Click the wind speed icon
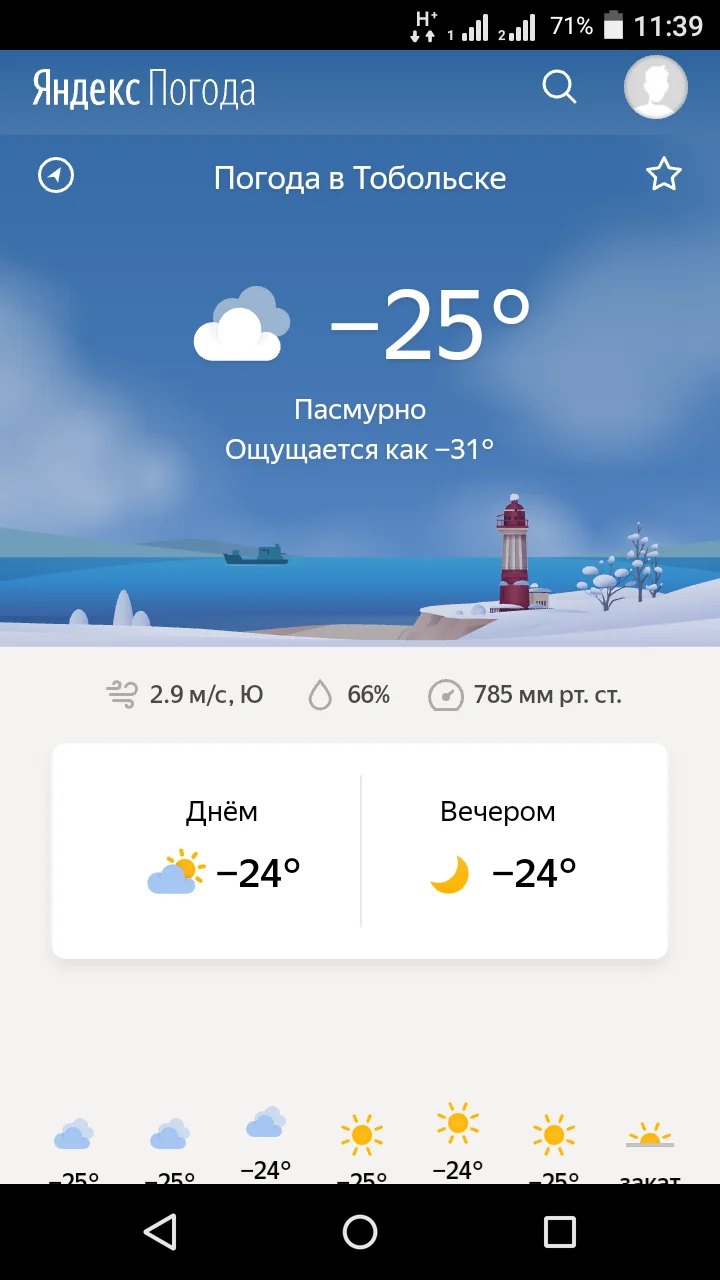Screen dimensions: 720x1280 click(121, 694)
